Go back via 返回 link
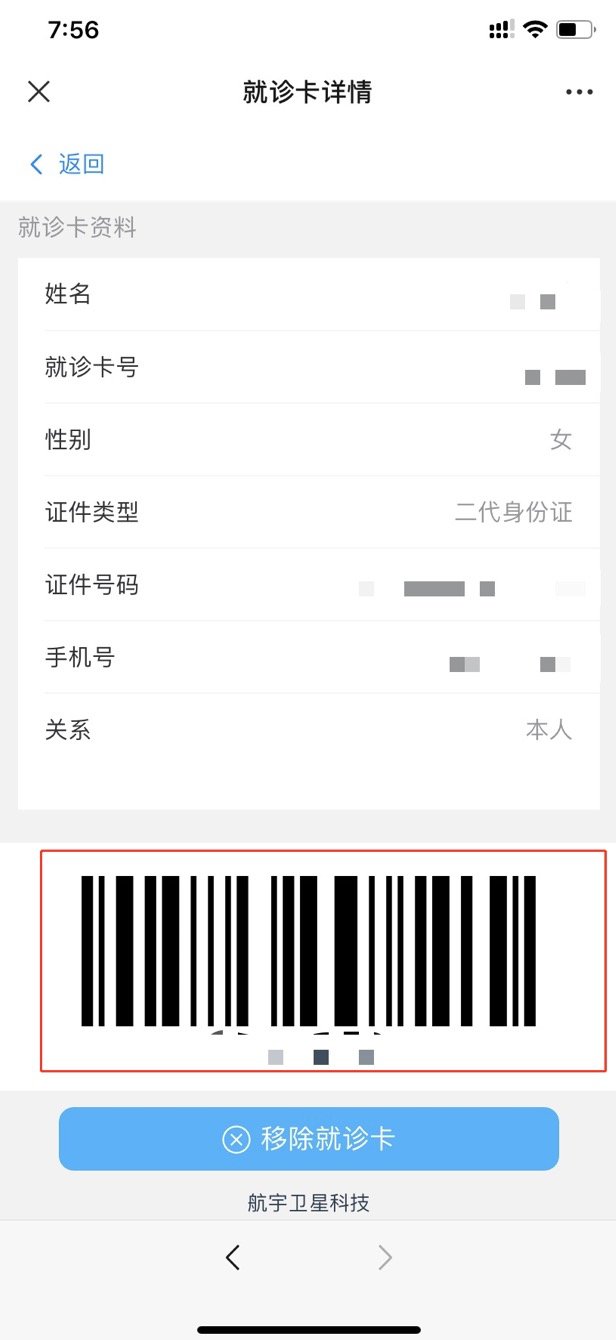Image resolution: width=616 pixels, height=1340 pixels. [68, 164]
